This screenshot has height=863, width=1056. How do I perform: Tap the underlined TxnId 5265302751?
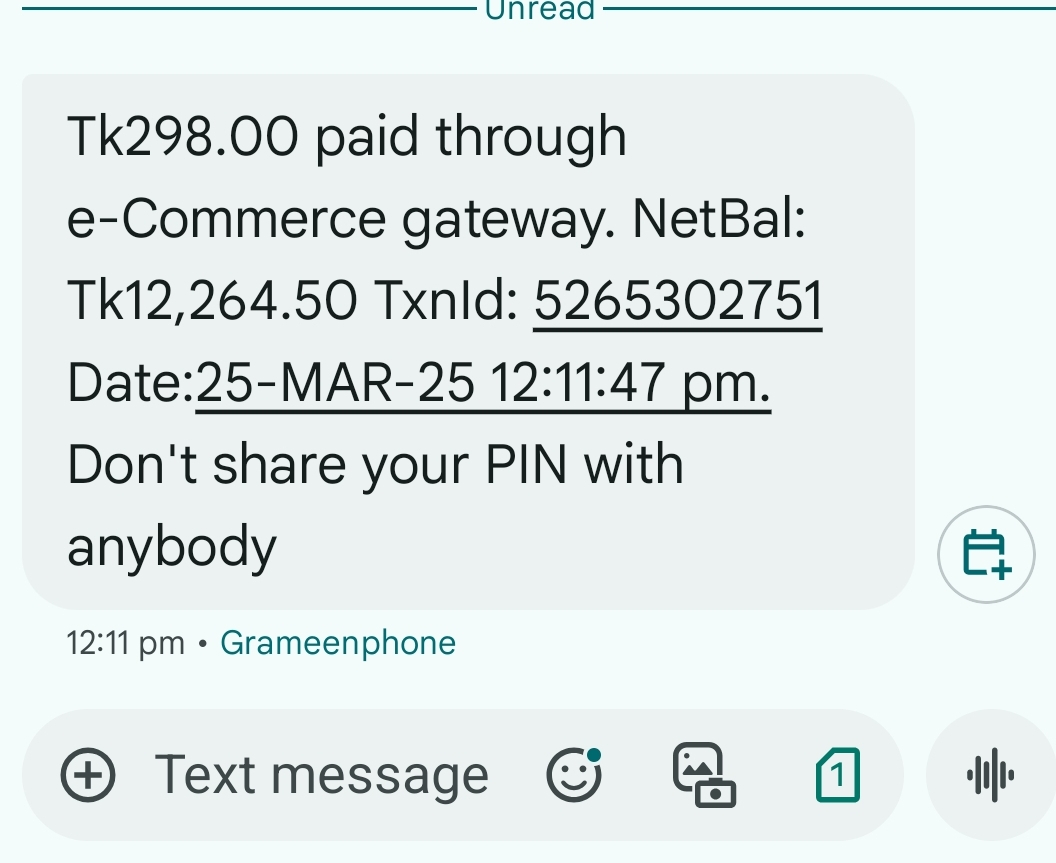(678, 302)
